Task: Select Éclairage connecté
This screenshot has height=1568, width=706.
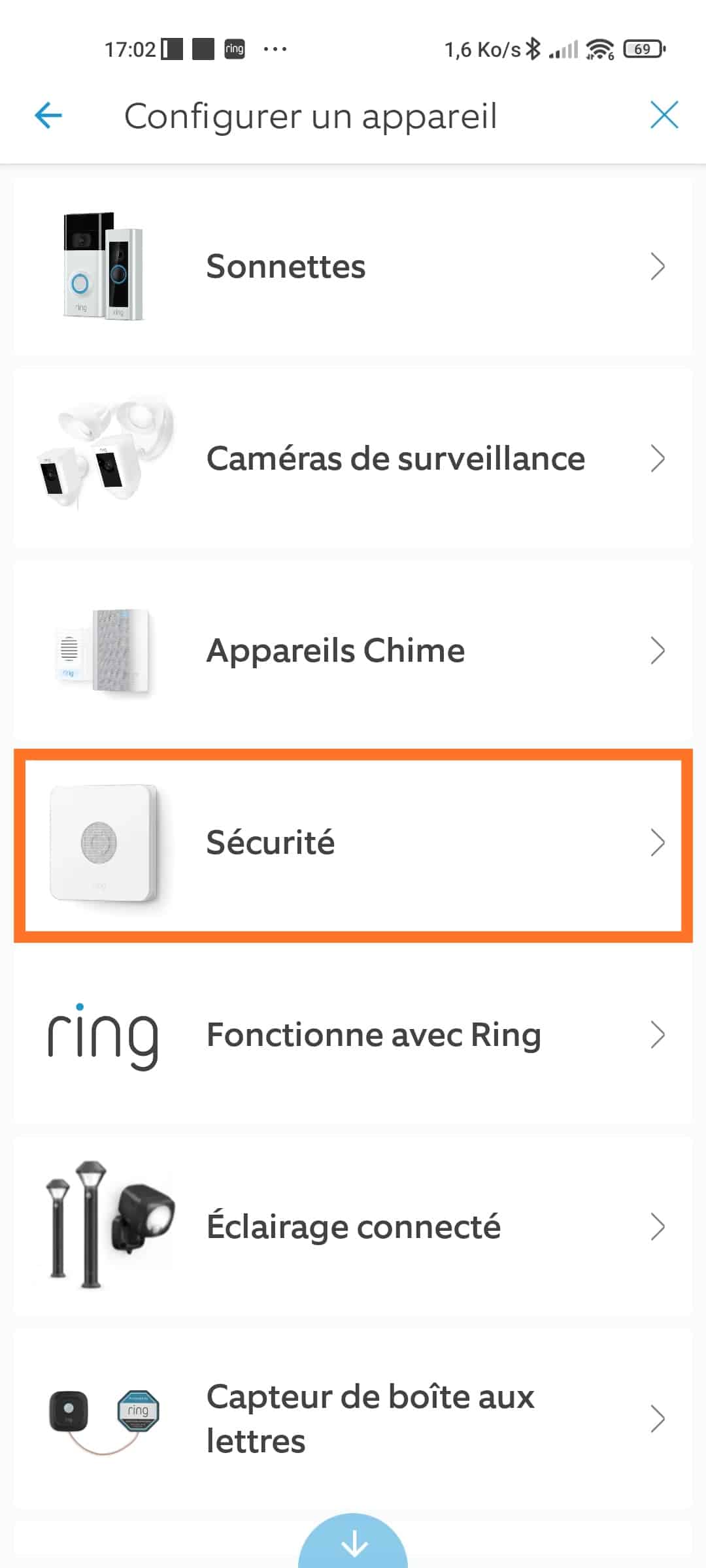Action: point(353,1226)
